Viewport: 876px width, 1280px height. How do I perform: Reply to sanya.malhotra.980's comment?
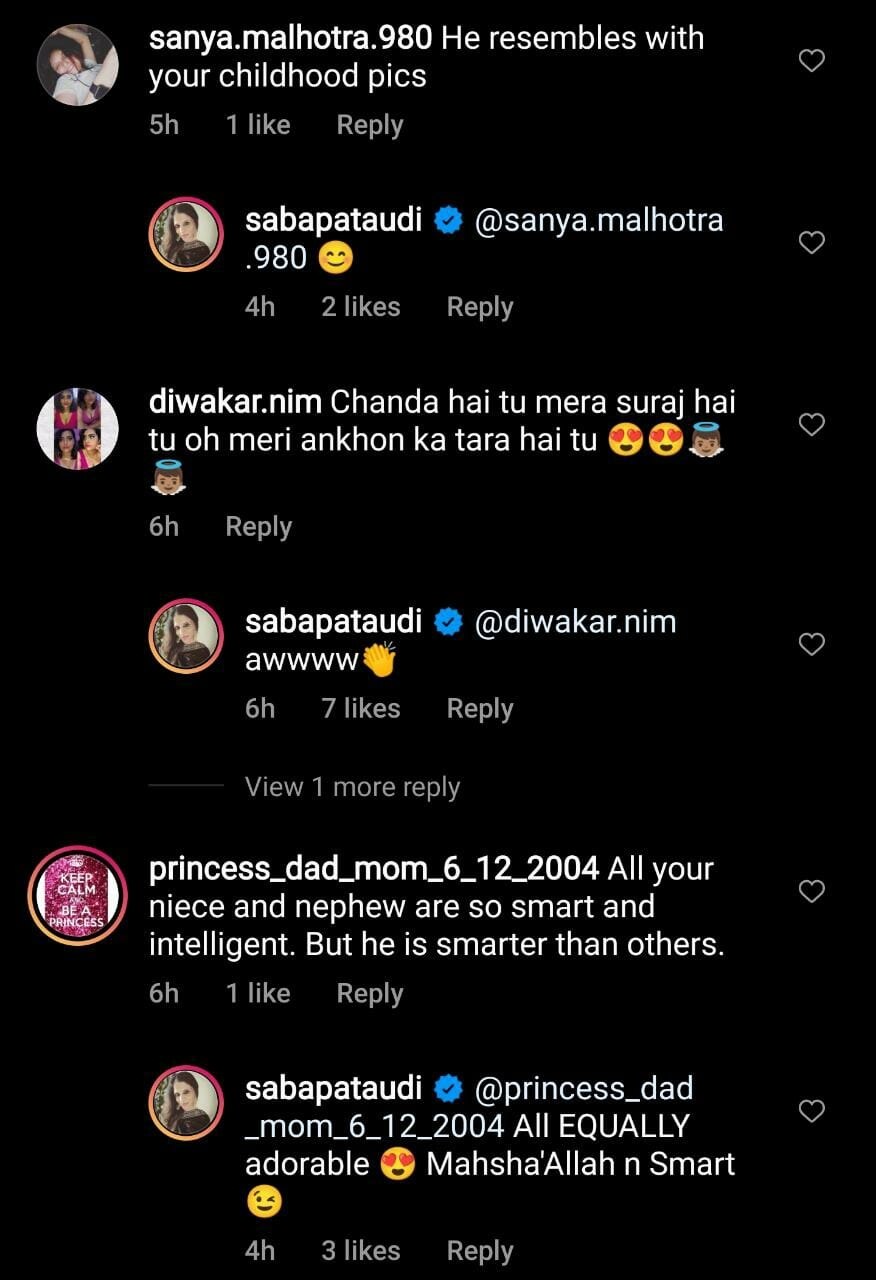369,125
